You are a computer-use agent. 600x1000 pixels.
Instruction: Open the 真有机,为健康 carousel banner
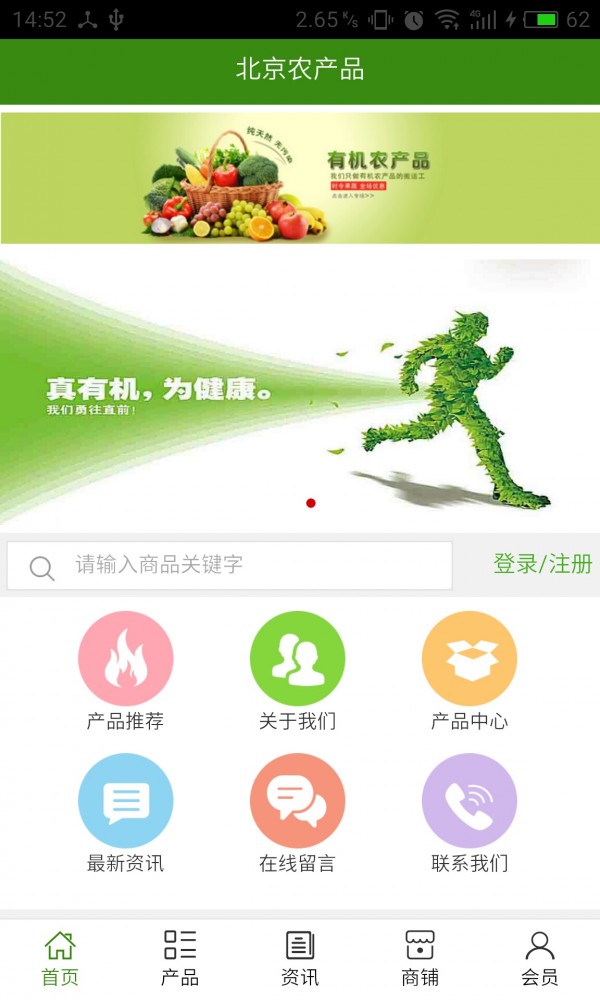point(300,392)
